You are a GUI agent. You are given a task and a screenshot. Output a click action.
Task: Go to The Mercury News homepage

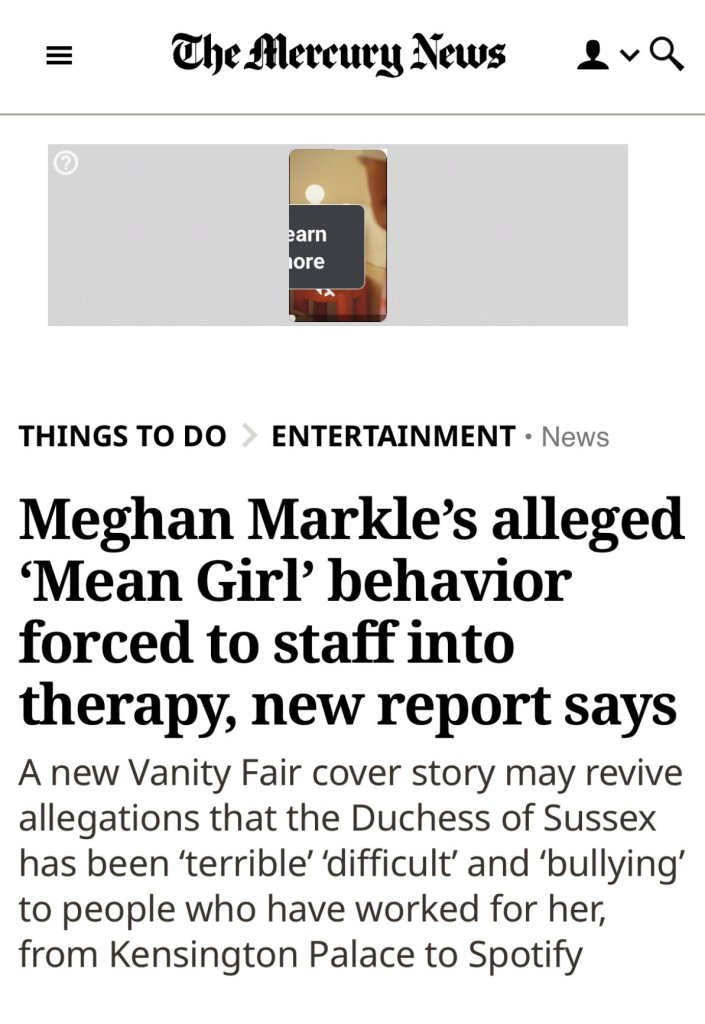338,55
